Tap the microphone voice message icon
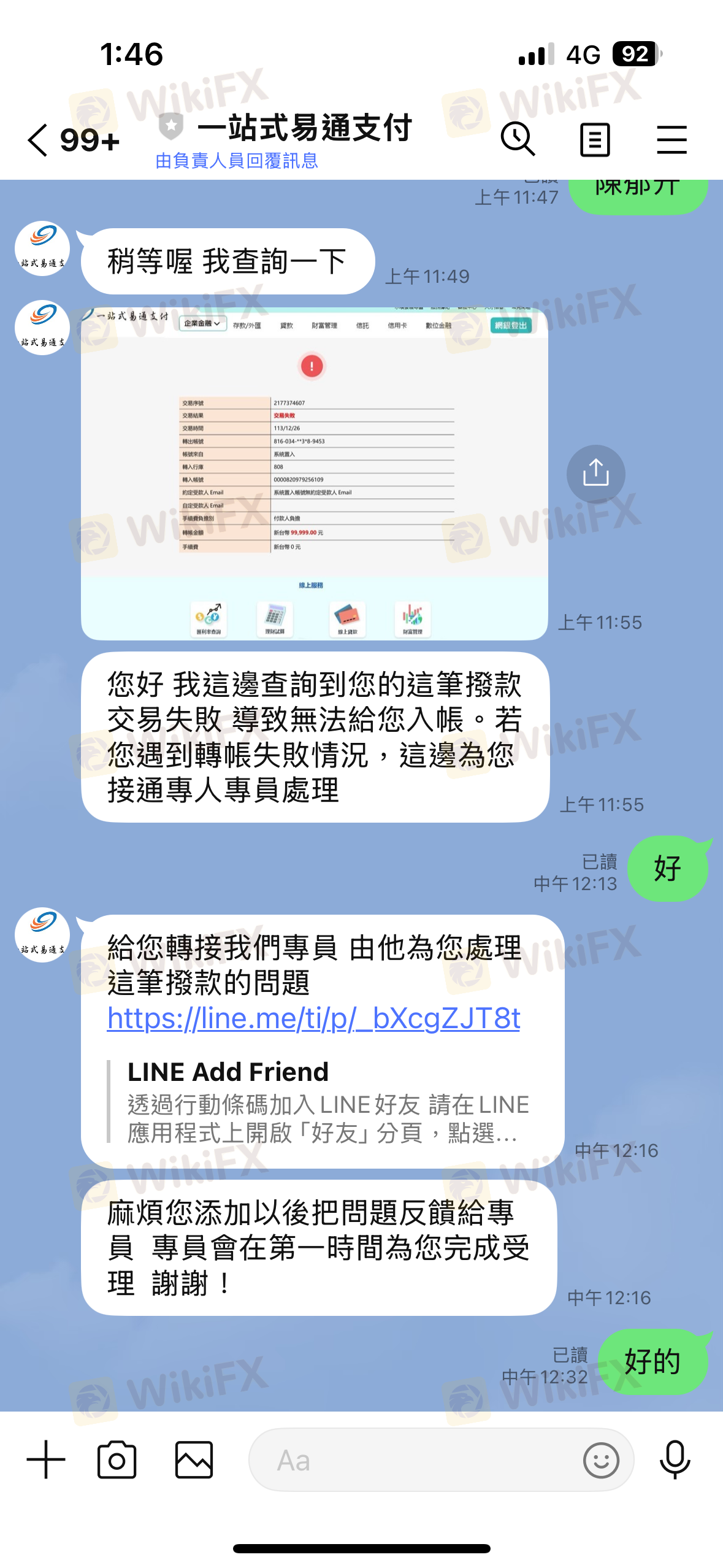The width and height of the screenshot is (723, 1568). point(675,1459)
